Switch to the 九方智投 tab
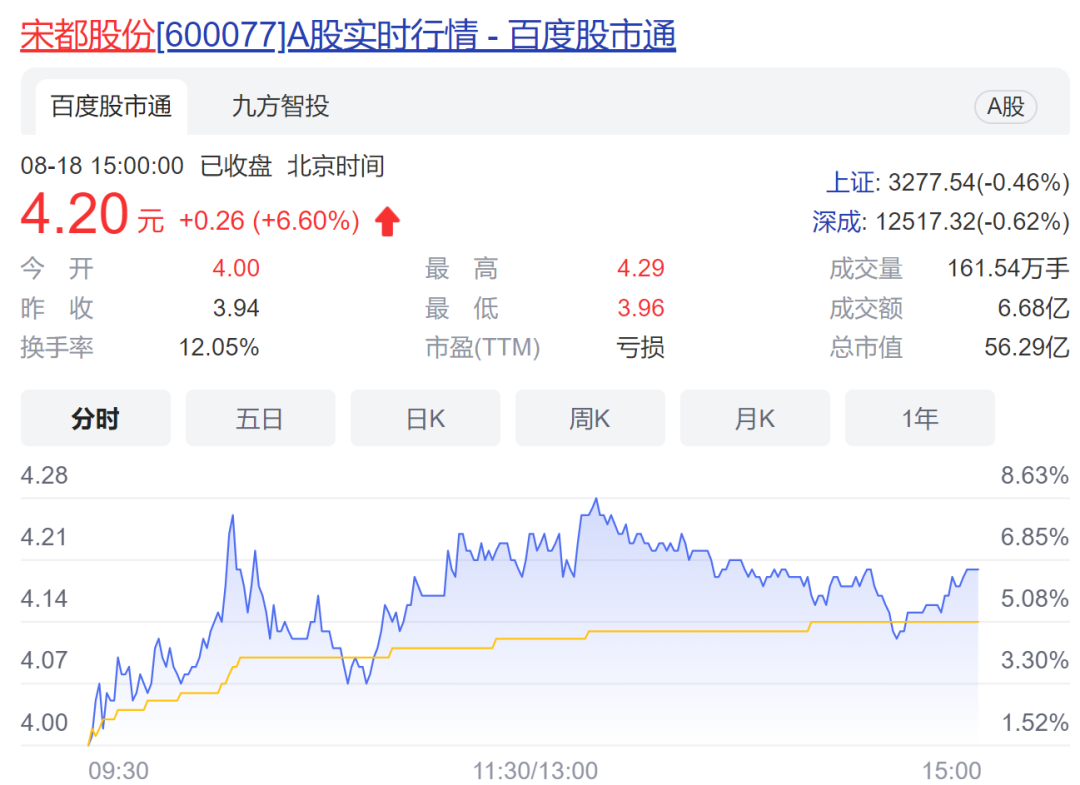 tap(280, 106)
